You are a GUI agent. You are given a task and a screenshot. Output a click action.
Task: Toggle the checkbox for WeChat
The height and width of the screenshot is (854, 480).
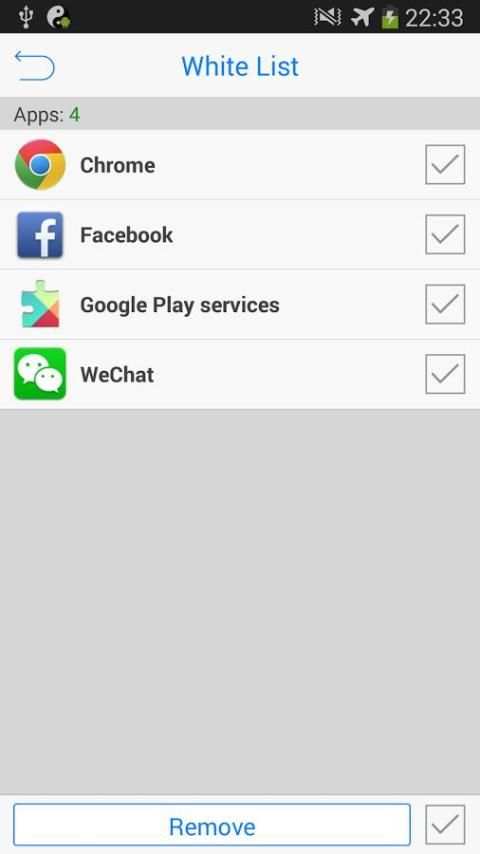pos(445,374)
